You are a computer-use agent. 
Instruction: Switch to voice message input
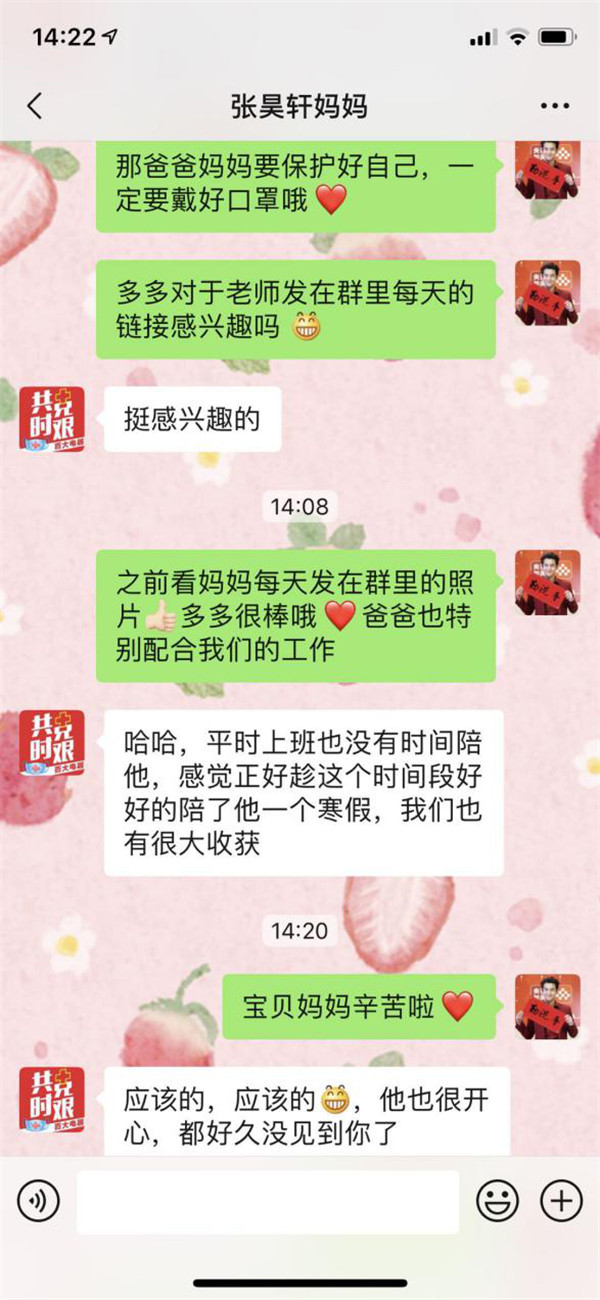click(38, 1200)
